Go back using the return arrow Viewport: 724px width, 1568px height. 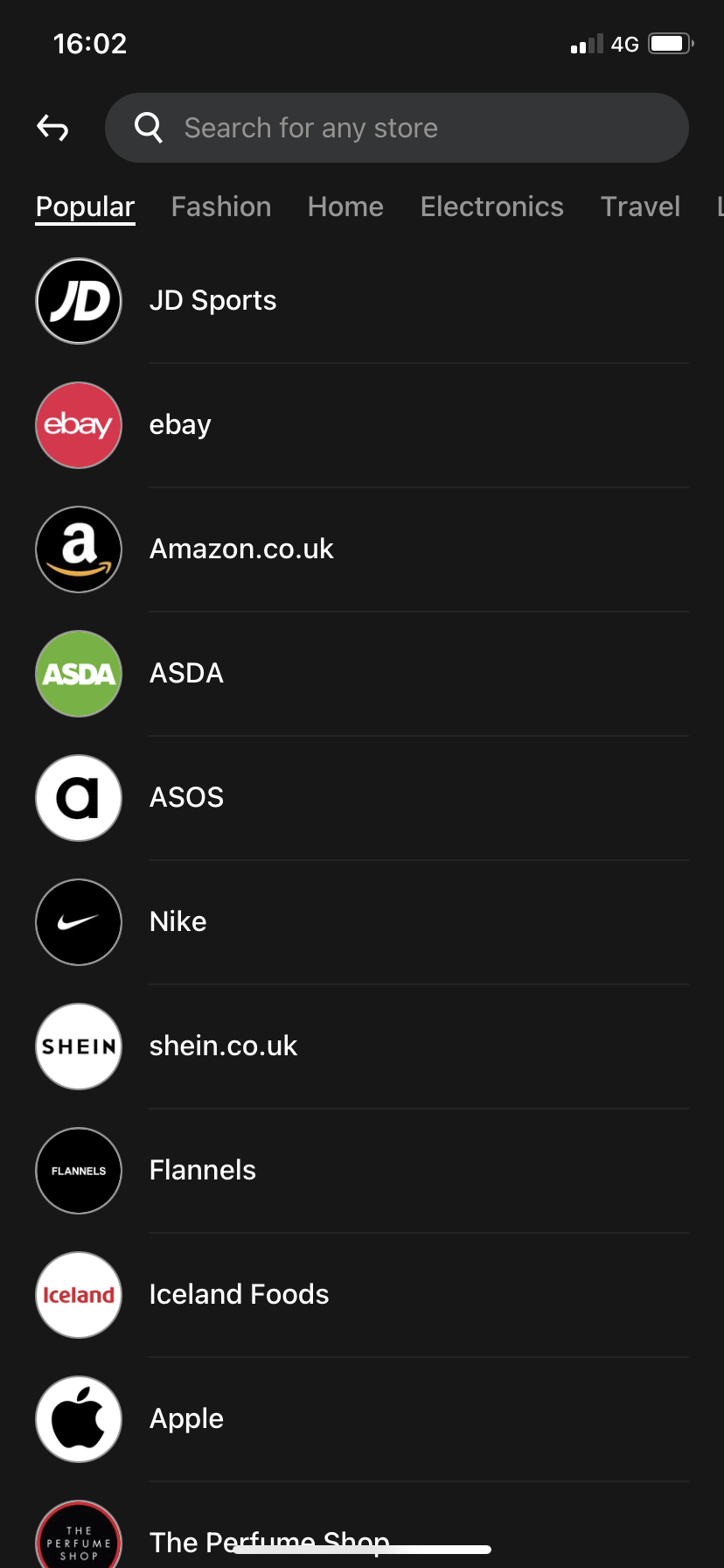point(52,128)
